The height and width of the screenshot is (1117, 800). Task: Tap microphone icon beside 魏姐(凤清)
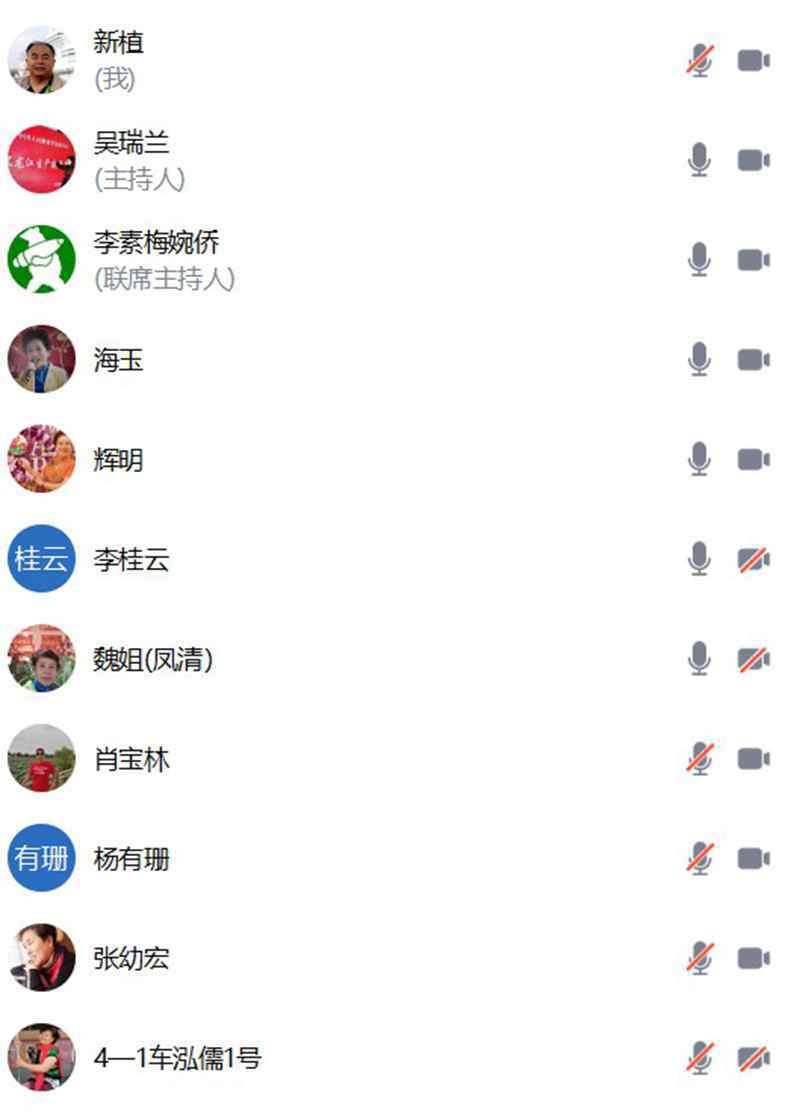[x=699, y=660]
